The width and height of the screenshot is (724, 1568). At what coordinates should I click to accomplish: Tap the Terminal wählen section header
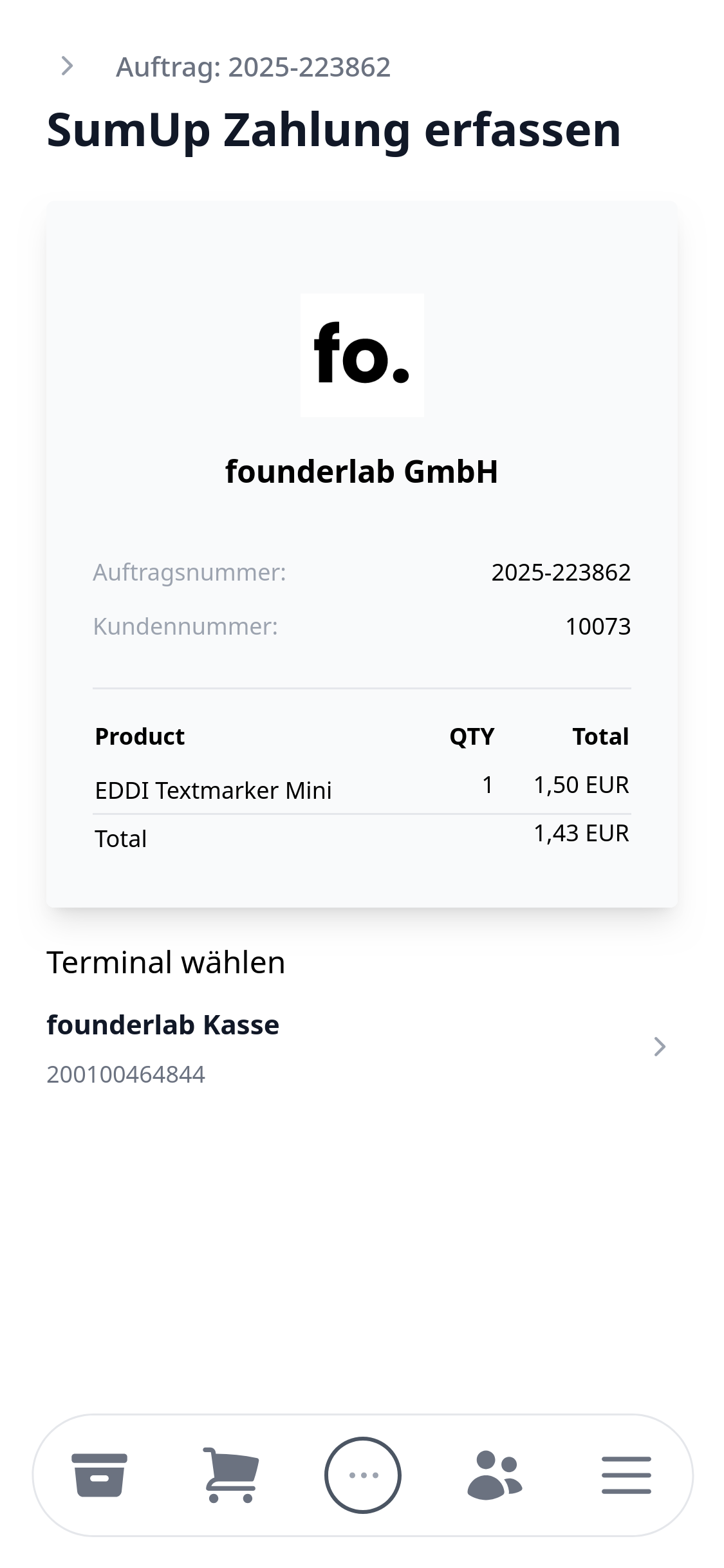click(166, 962)
